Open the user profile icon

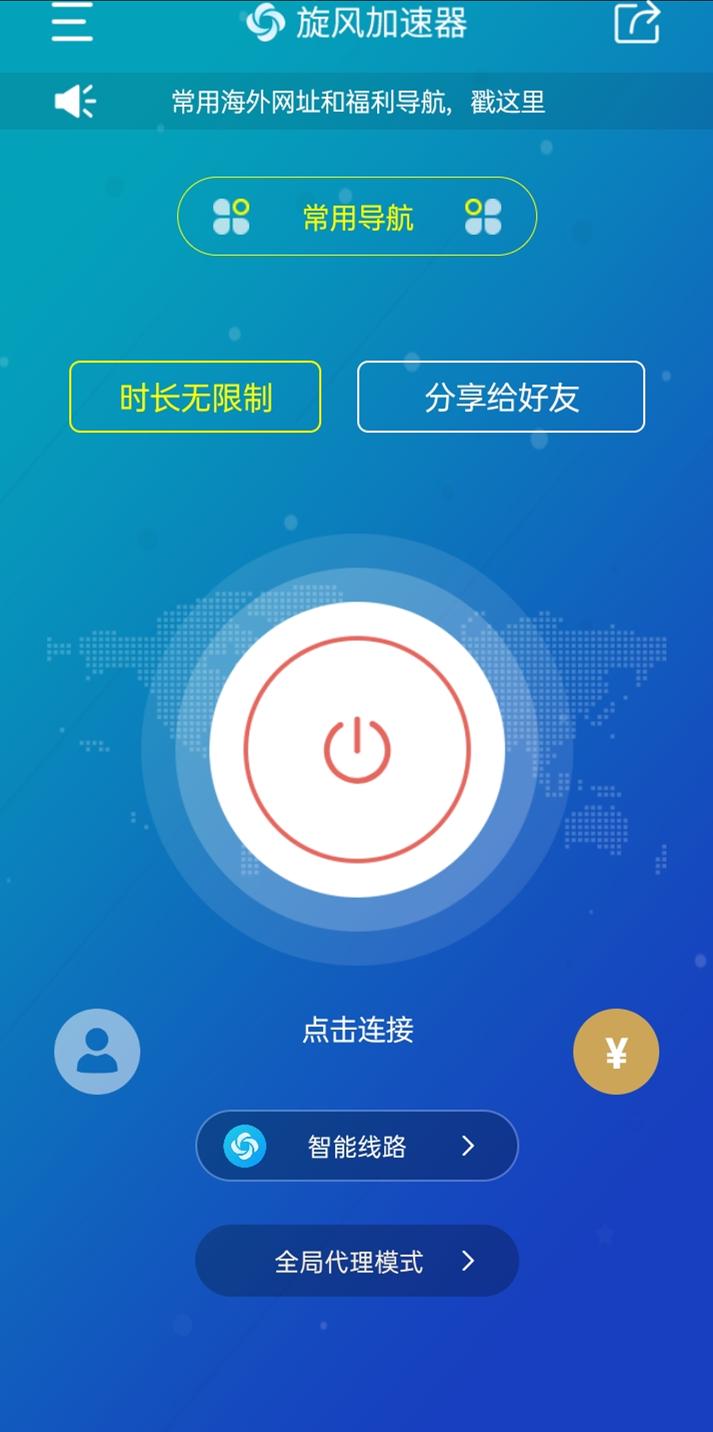[x=97, y=1052]
